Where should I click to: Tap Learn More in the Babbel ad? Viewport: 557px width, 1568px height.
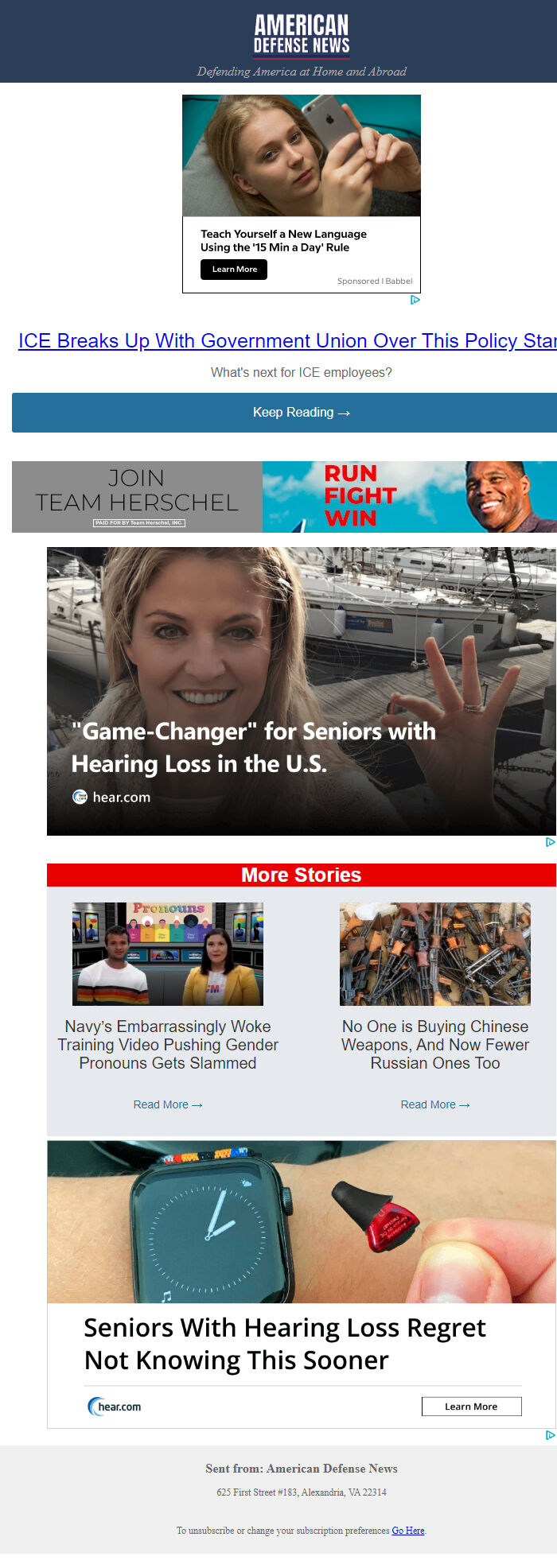[x=234, y=270]
